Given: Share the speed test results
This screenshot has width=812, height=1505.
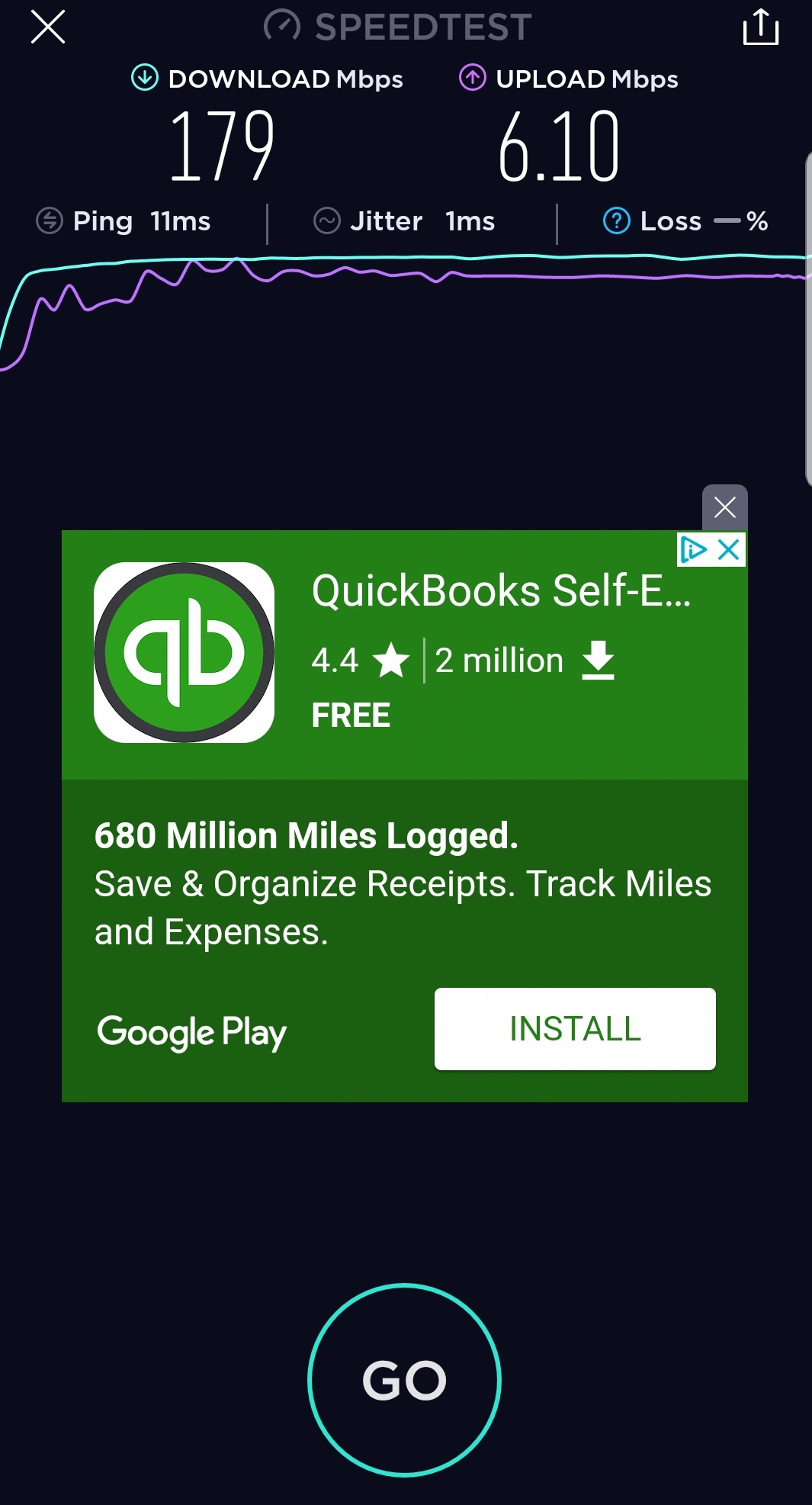Looking at the screenshot, I should 760,27.
